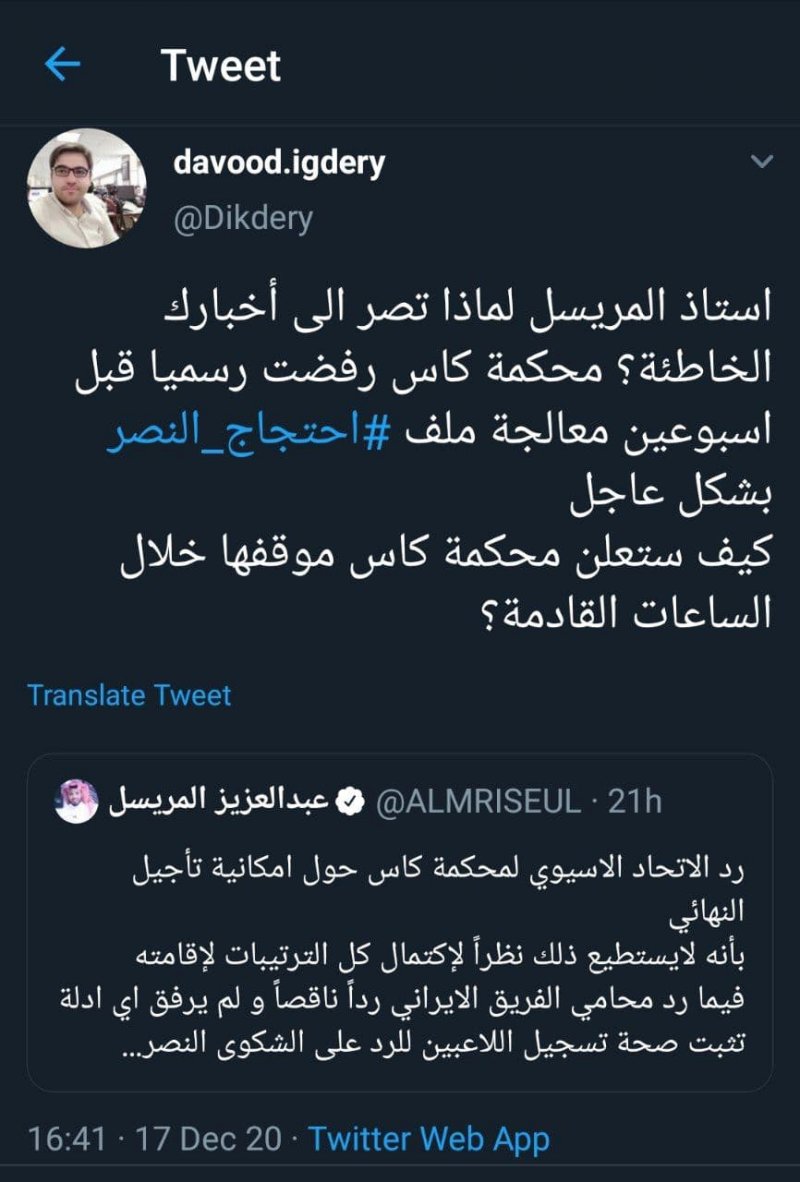Open davood.igdery's profile picture
Viewport: 800px width, 1182px height.
pos(86,188)
